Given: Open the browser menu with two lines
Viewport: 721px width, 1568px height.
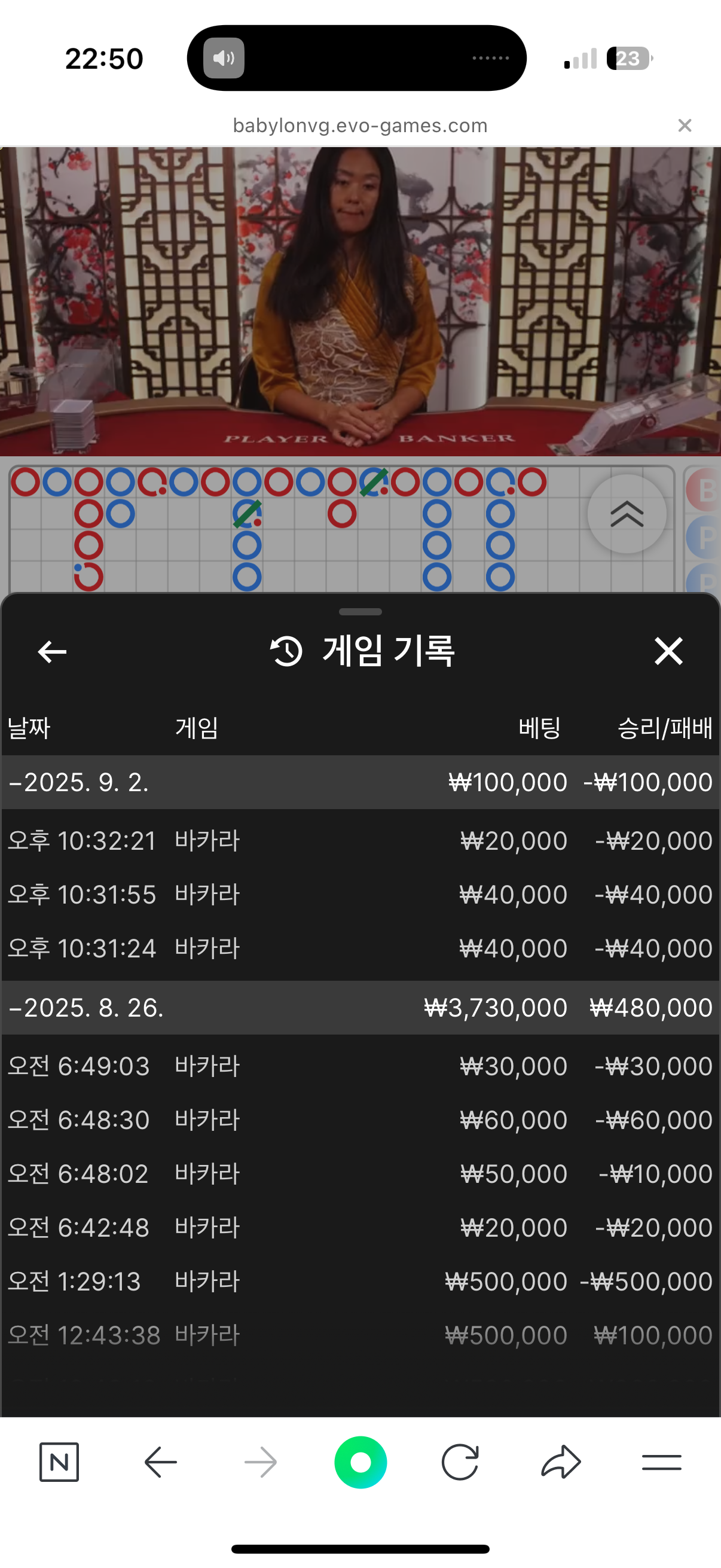Looking at the screenshot, I should click(x=661, y=1462).
